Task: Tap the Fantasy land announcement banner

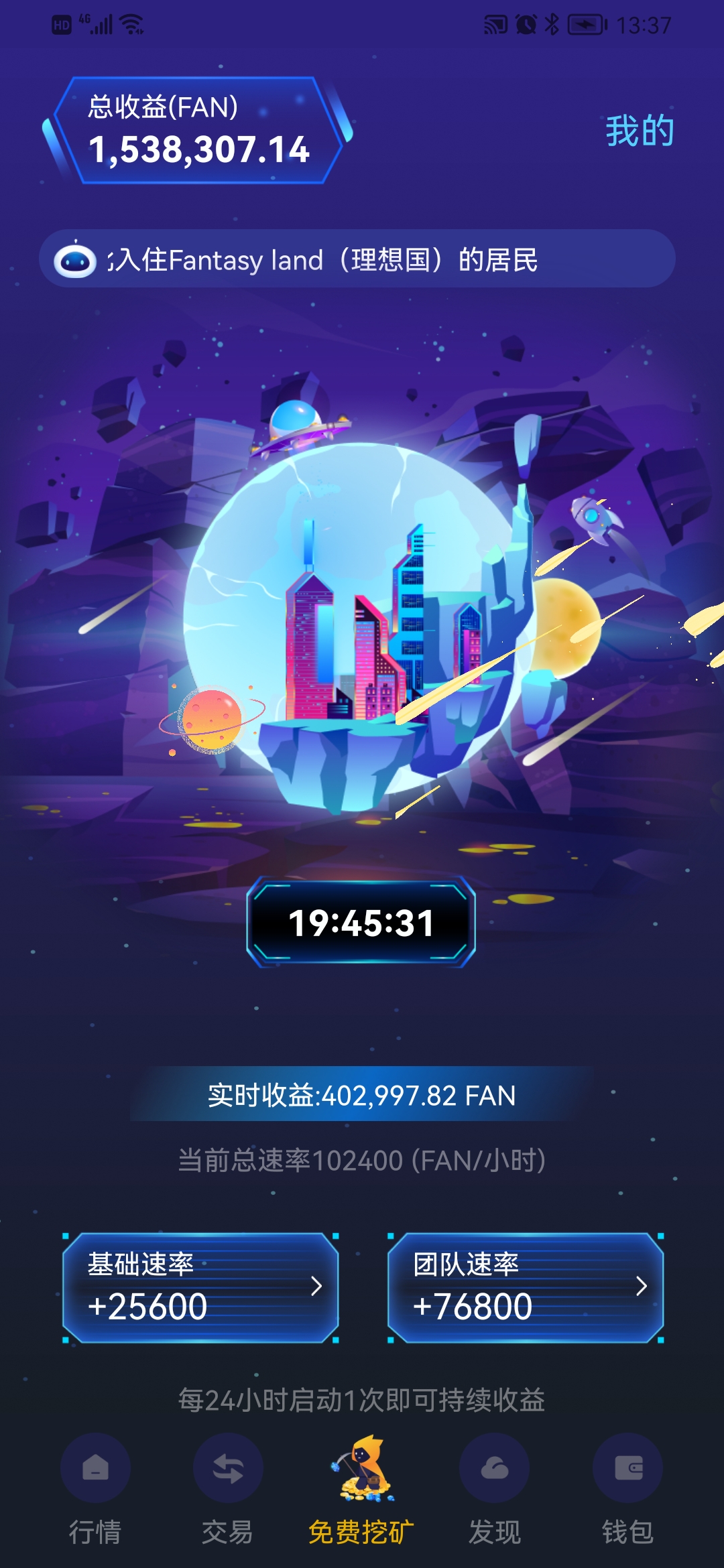Action: pos(357,259)
